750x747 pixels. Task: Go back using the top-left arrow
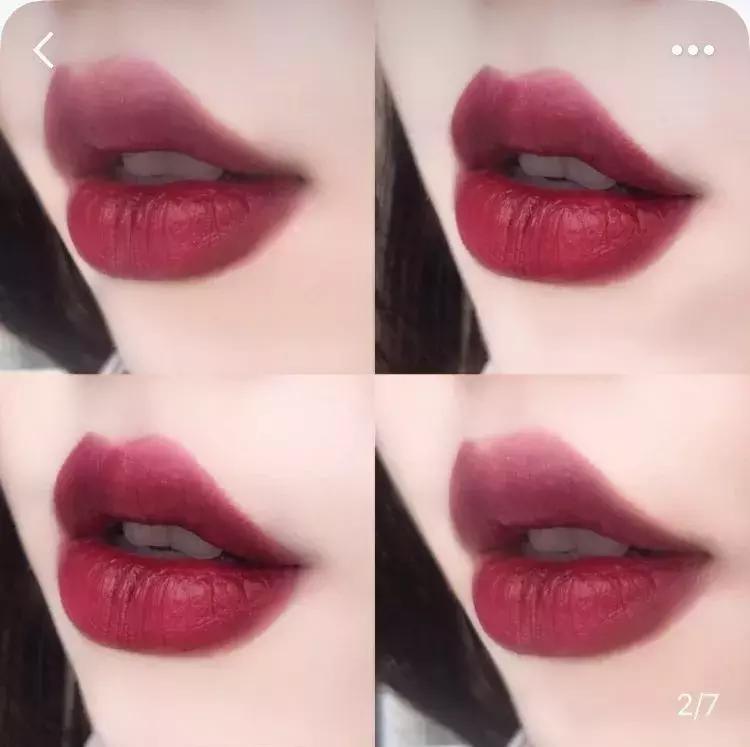point(43,50)
